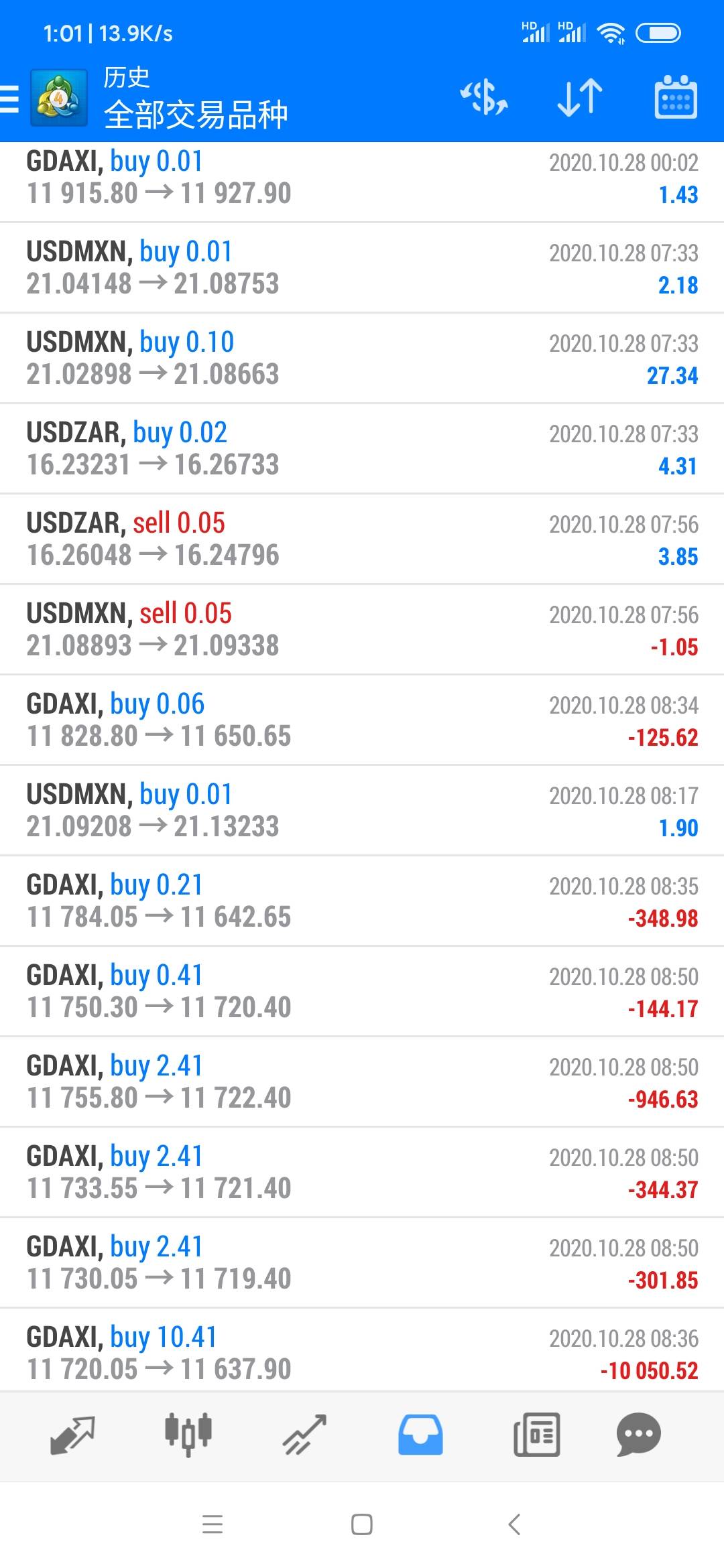The image size is (724, 1568).
Task: Switch to the news tab
Action: (x=536, y=1435)
